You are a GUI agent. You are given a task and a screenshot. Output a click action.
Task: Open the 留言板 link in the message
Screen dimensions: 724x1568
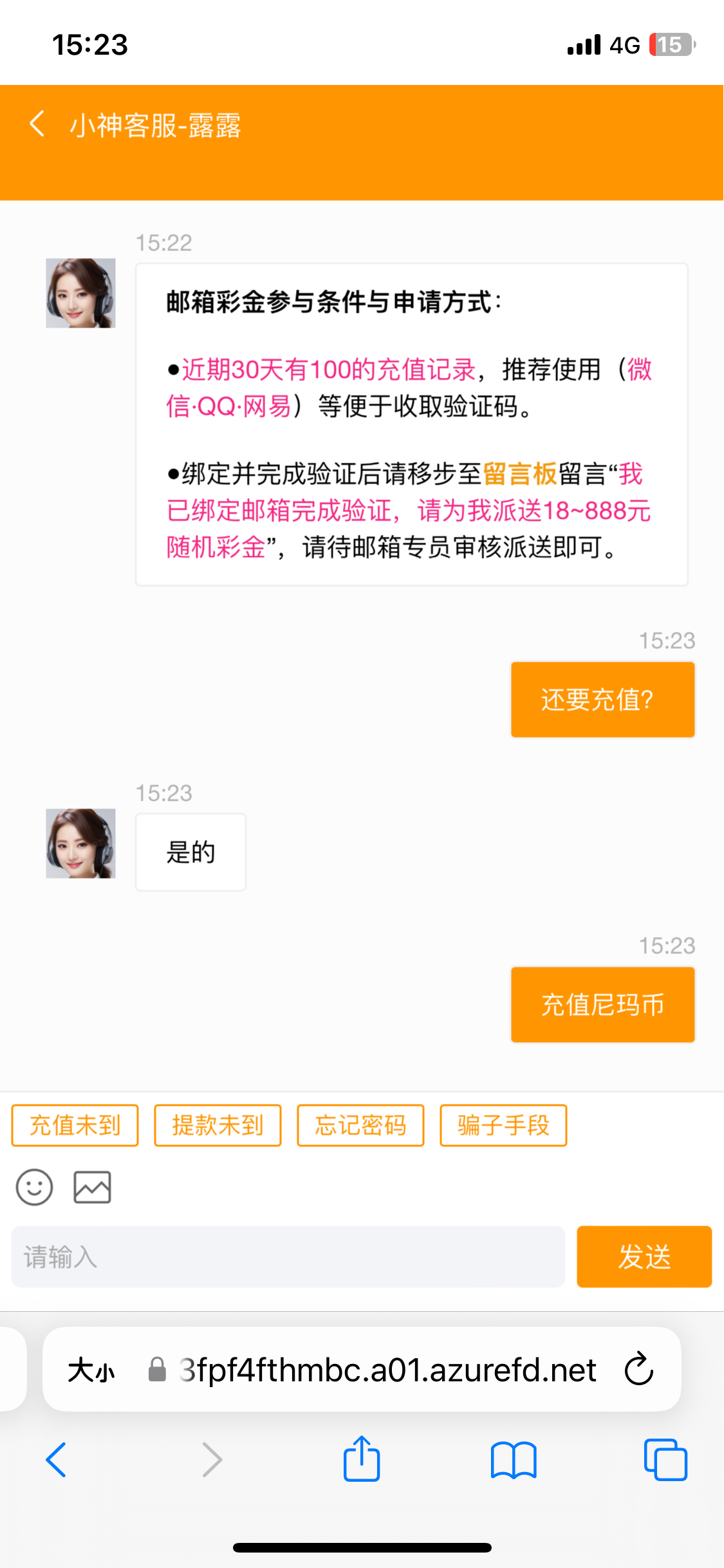coord(519,474)
